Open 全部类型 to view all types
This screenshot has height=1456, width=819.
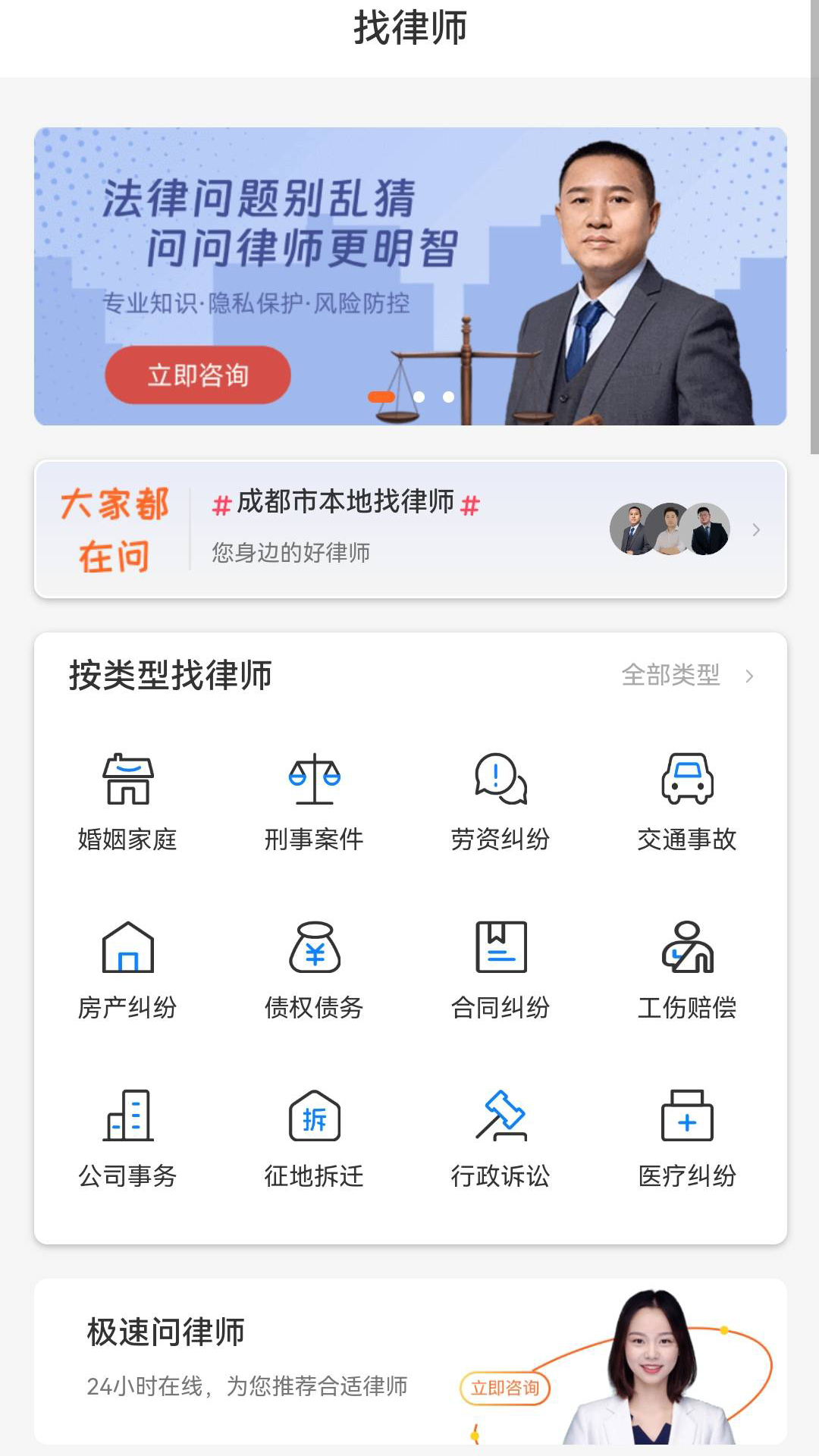click(x=672, y=676)
